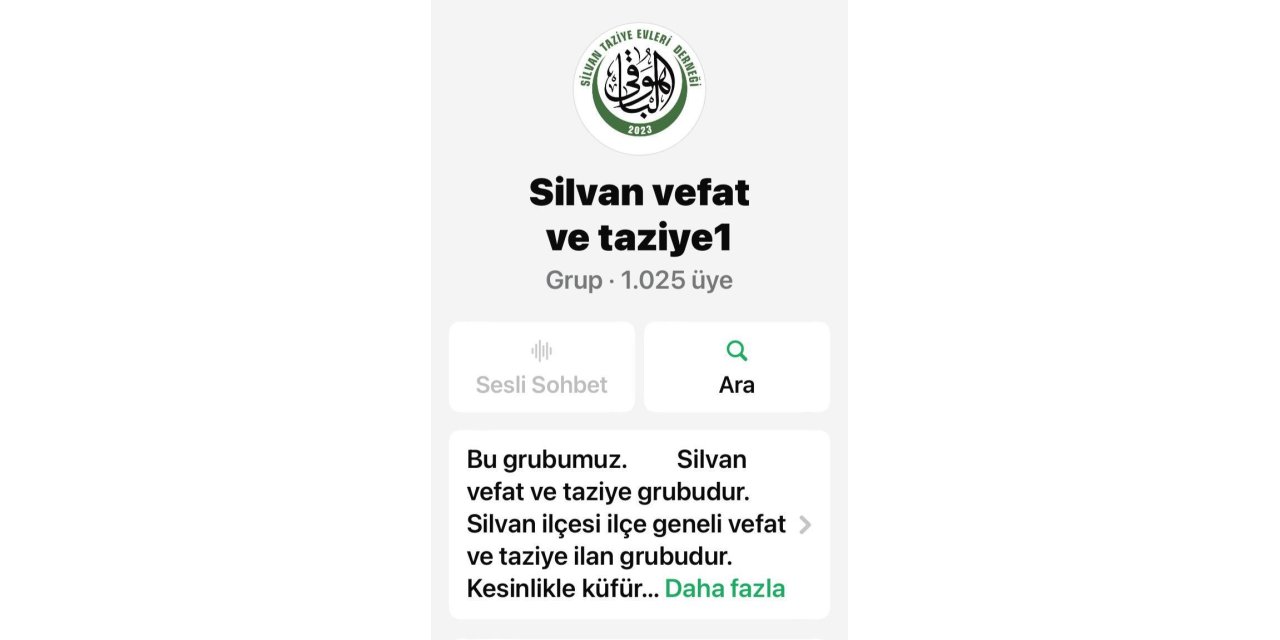Expand description with Daha fazla
The image size is (1280, 640).
tap(724, 589)
